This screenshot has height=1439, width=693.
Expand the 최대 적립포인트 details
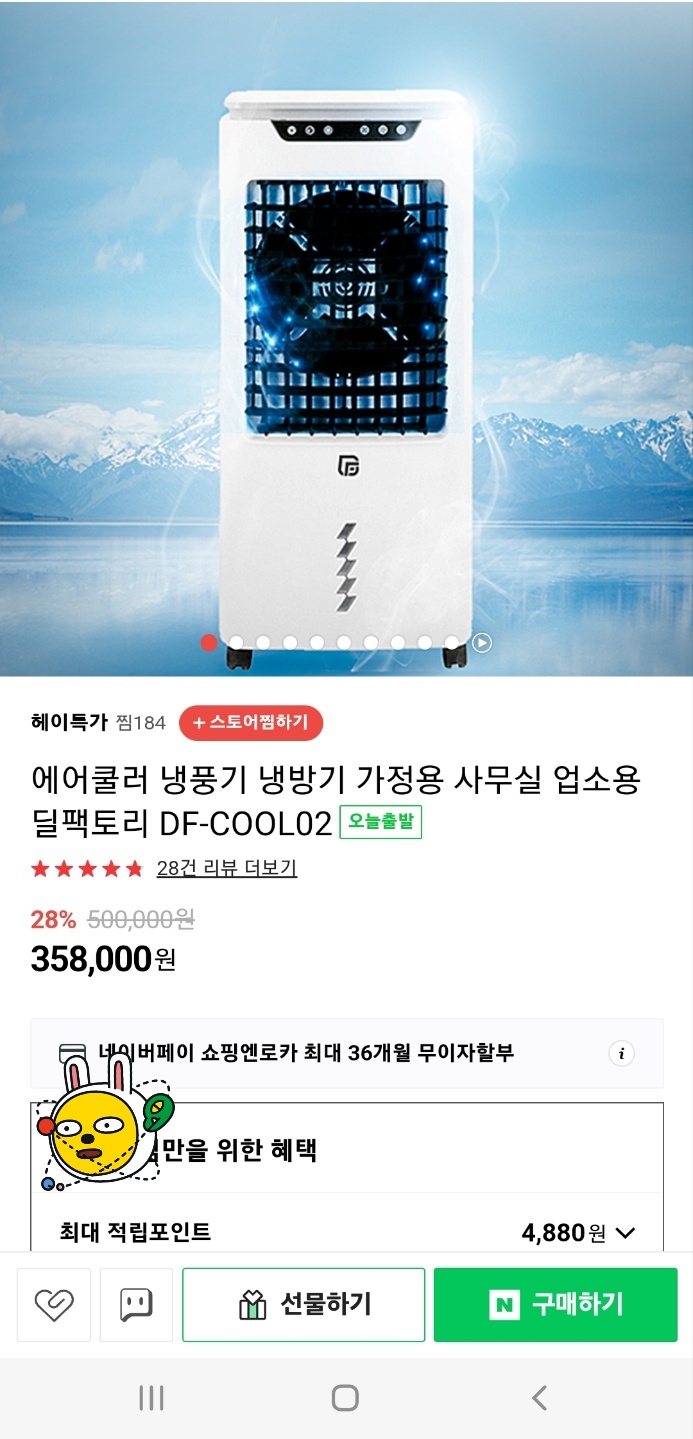625,1233
